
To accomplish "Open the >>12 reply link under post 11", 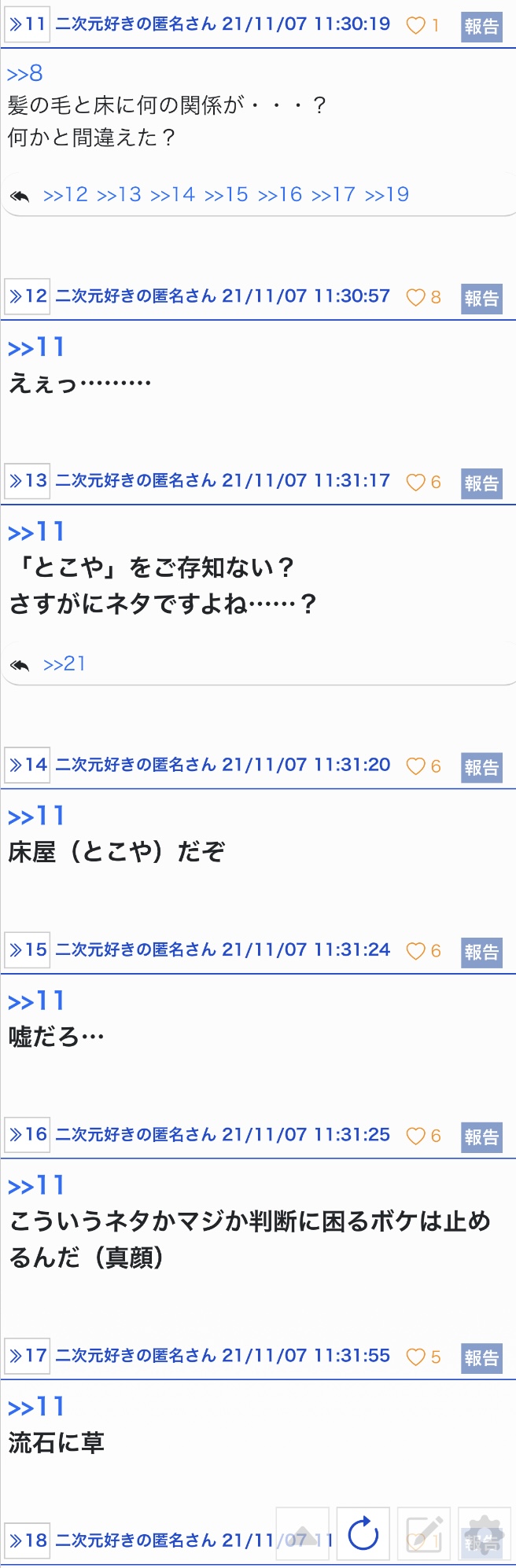I will (65, 195).
